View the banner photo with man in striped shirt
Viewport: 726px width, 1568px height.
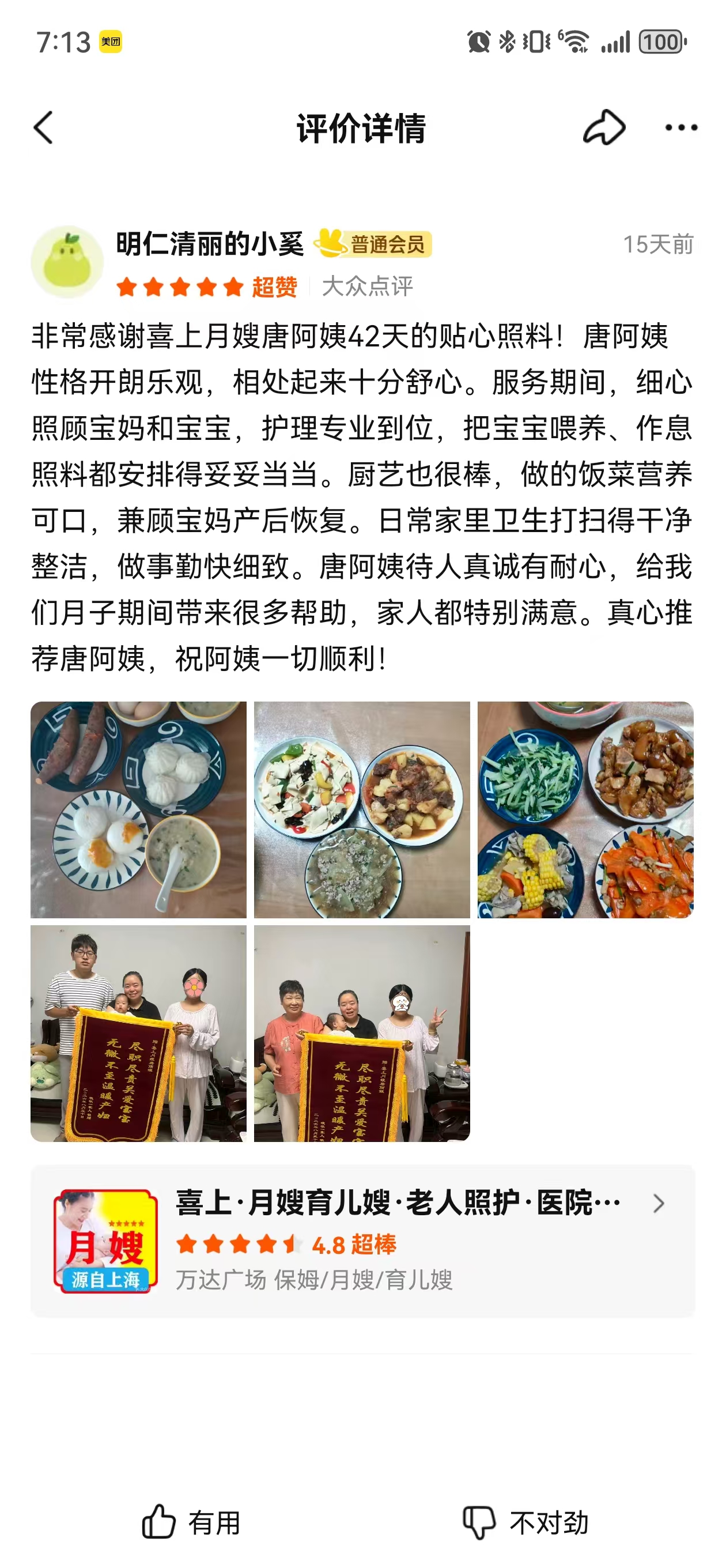[139, 1034]
